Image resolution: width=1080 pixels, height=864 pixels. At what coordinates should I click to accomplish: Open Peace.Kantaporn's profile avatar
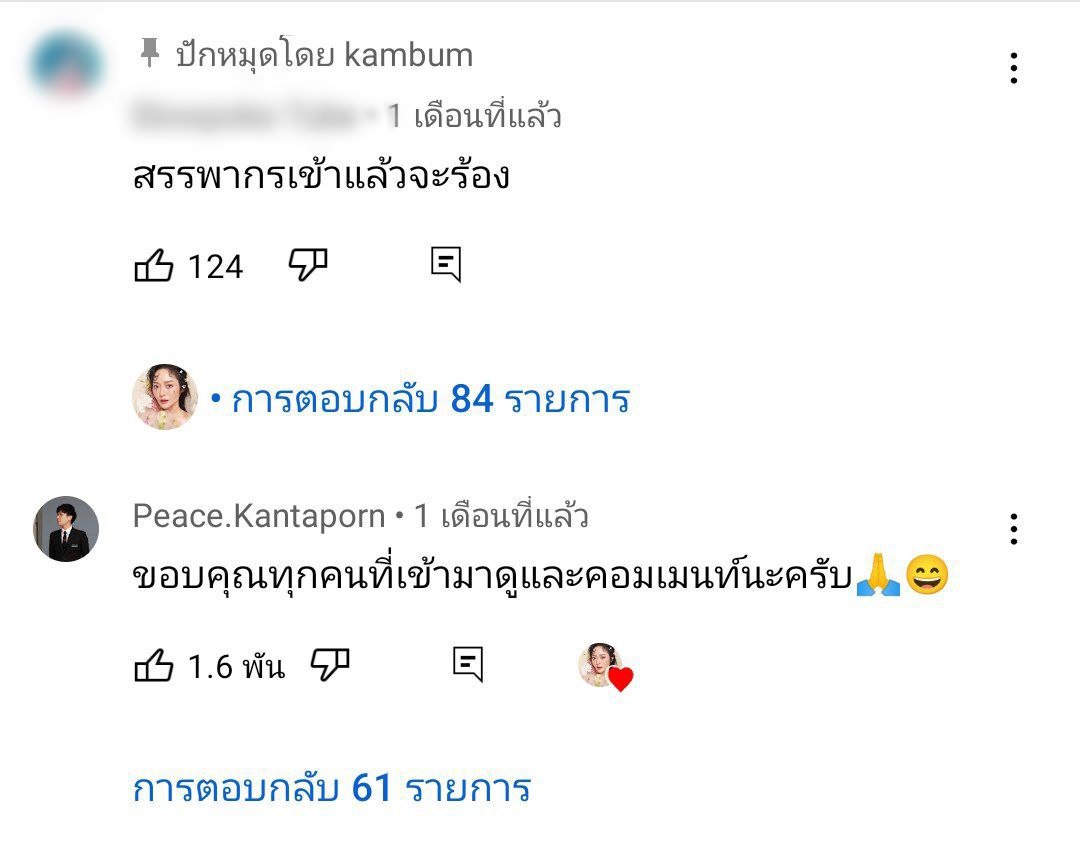click(x=66, y=529)
